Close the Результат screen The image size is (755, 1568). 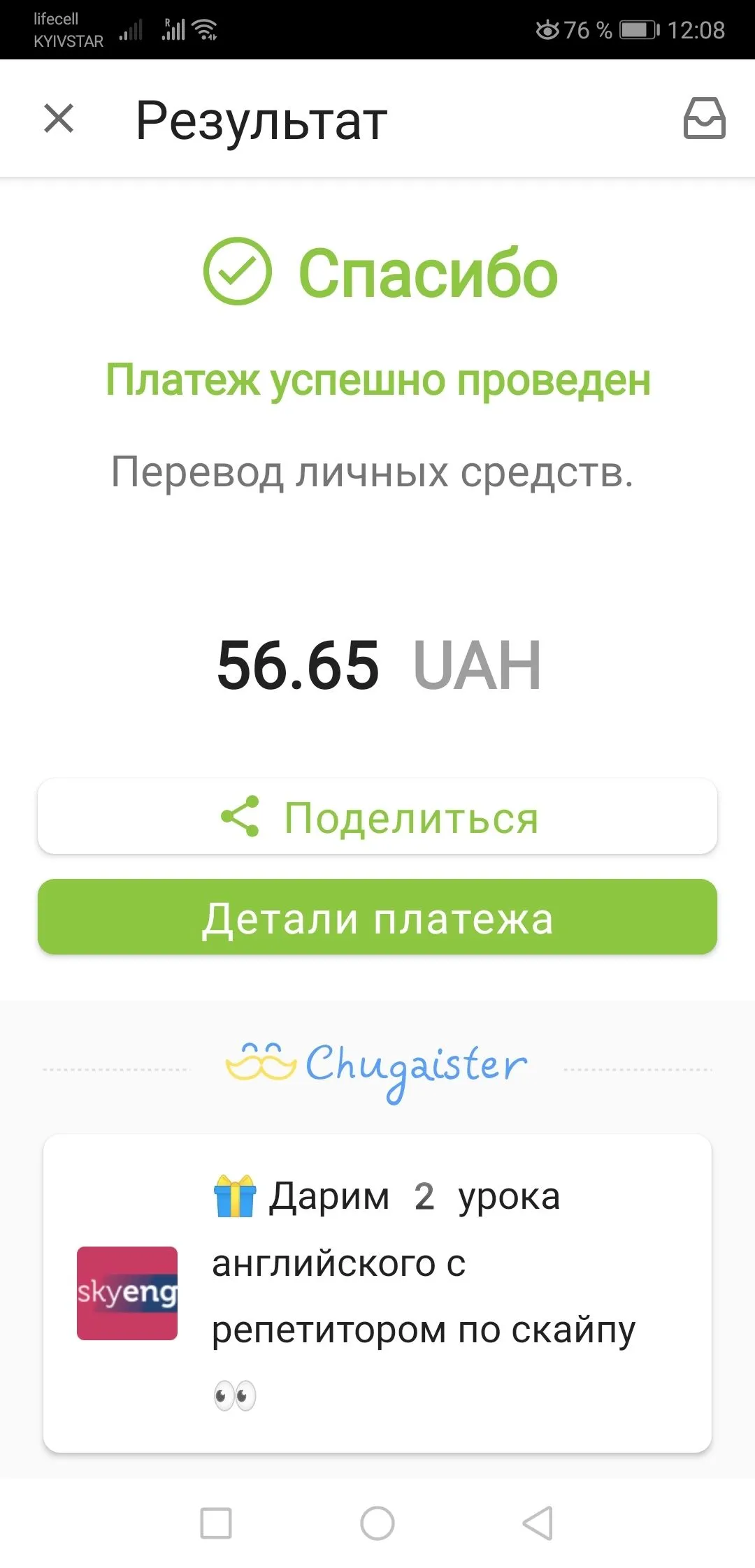tap(59, 118)
